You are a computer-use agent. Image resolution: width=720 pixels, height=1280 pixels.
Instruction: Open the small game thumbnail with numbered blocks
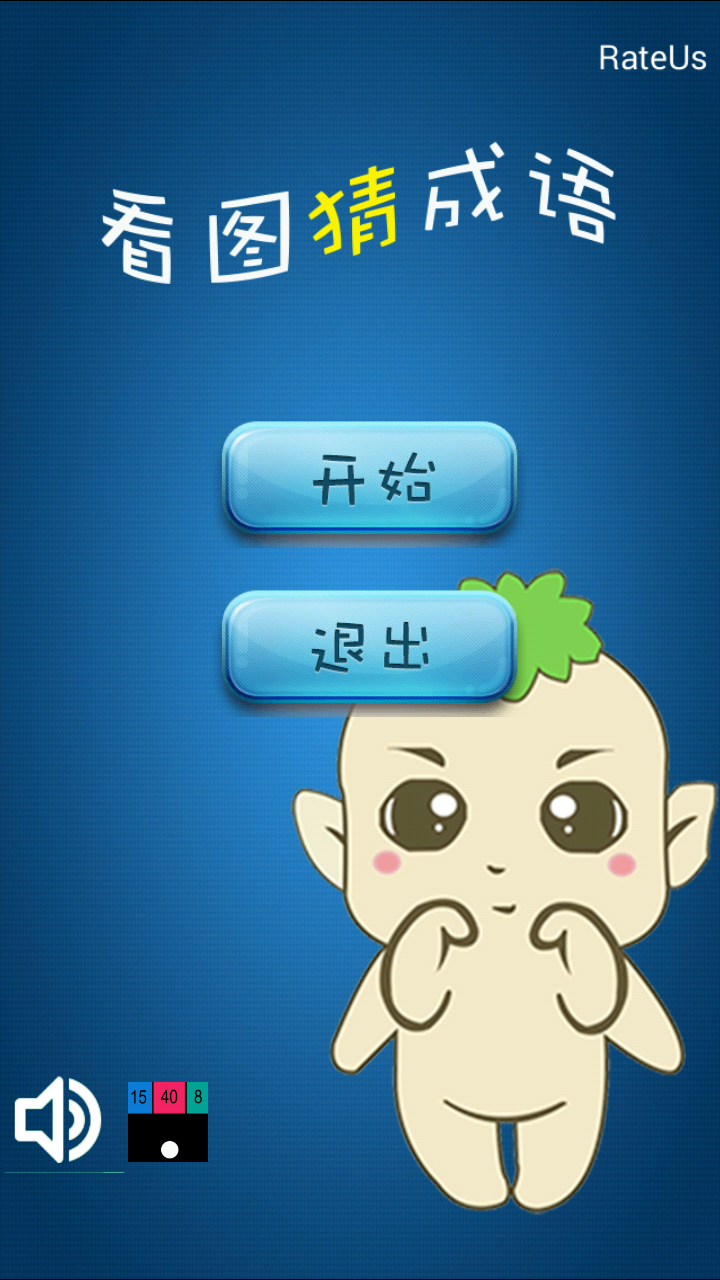pyautogui.click(x=168, y=1121)
